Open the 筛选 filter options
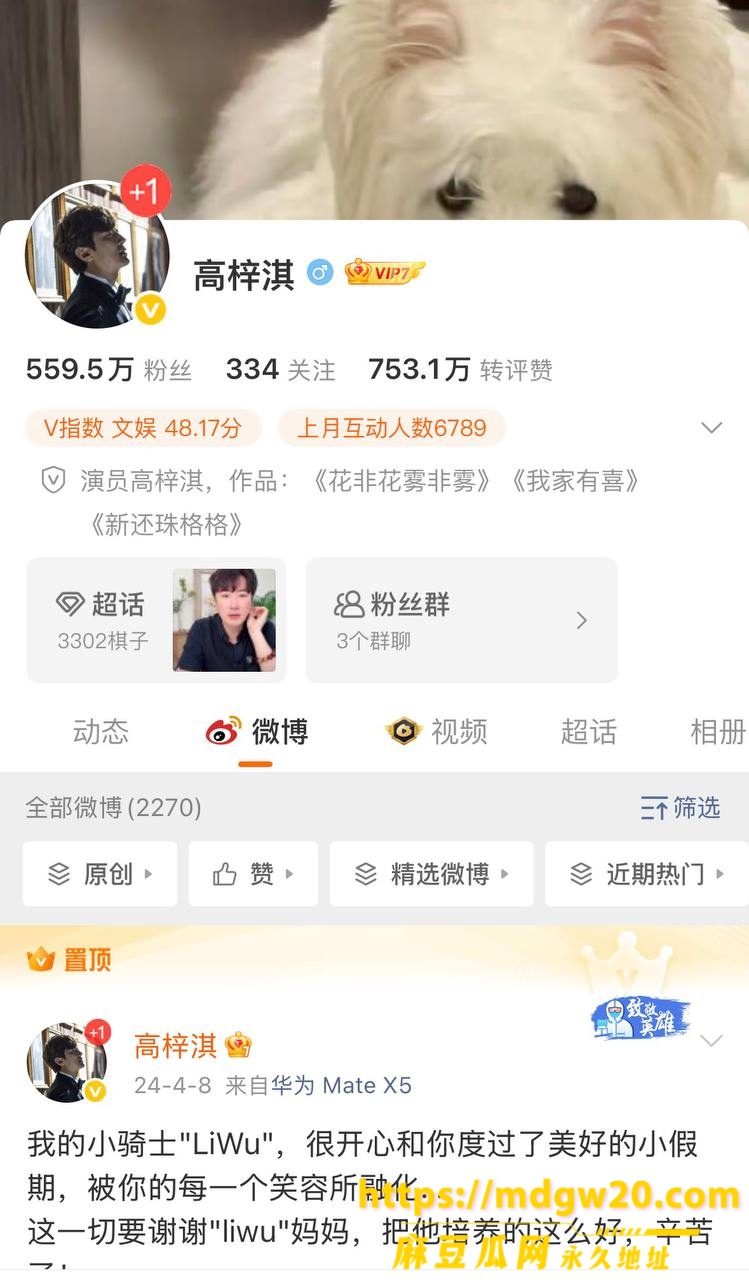Viewport: 749px width, 1280px height. point(680,808)
